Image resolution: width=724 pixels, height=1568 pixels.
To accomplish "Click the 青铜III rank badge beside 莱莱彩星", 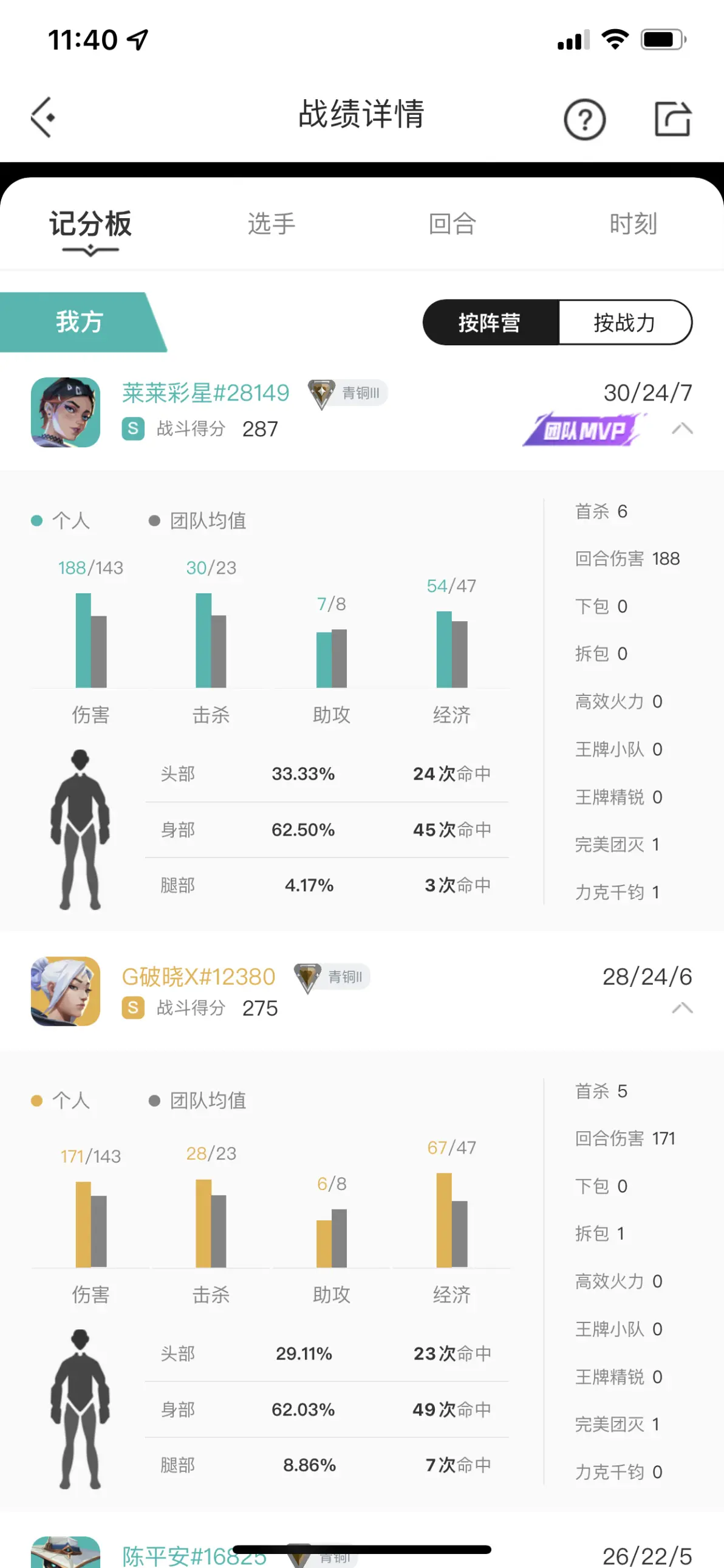I will [x=347, y=393].
